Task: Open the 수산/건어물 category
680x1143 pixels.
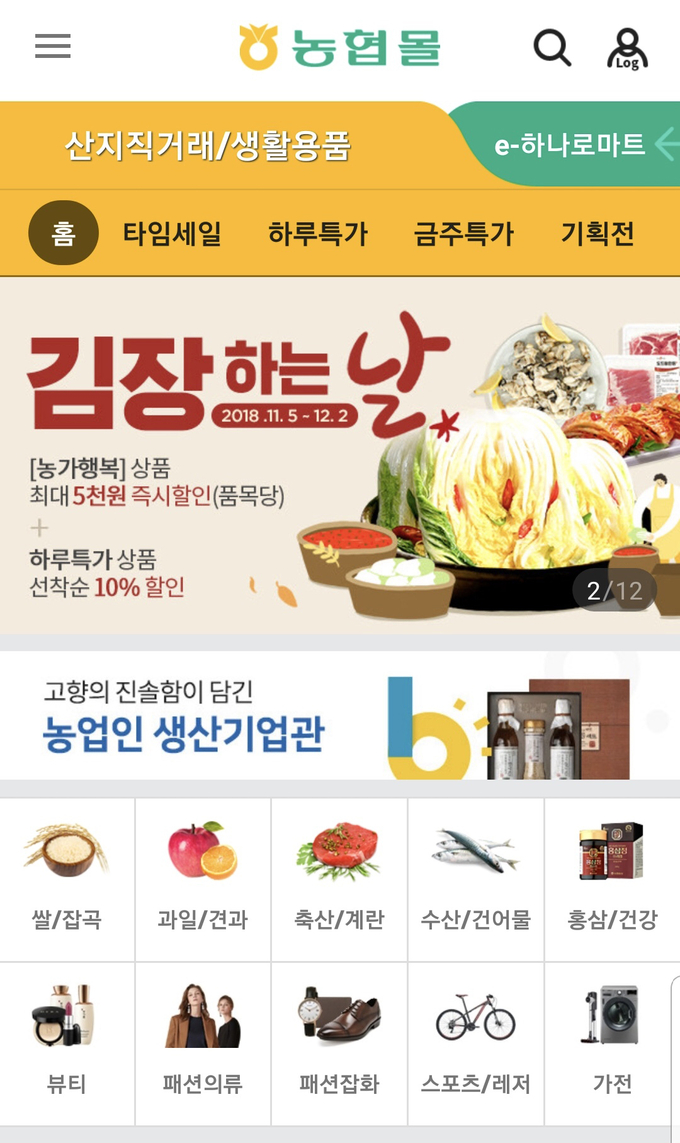Action: pyautogui.click(x=476, y=879)
